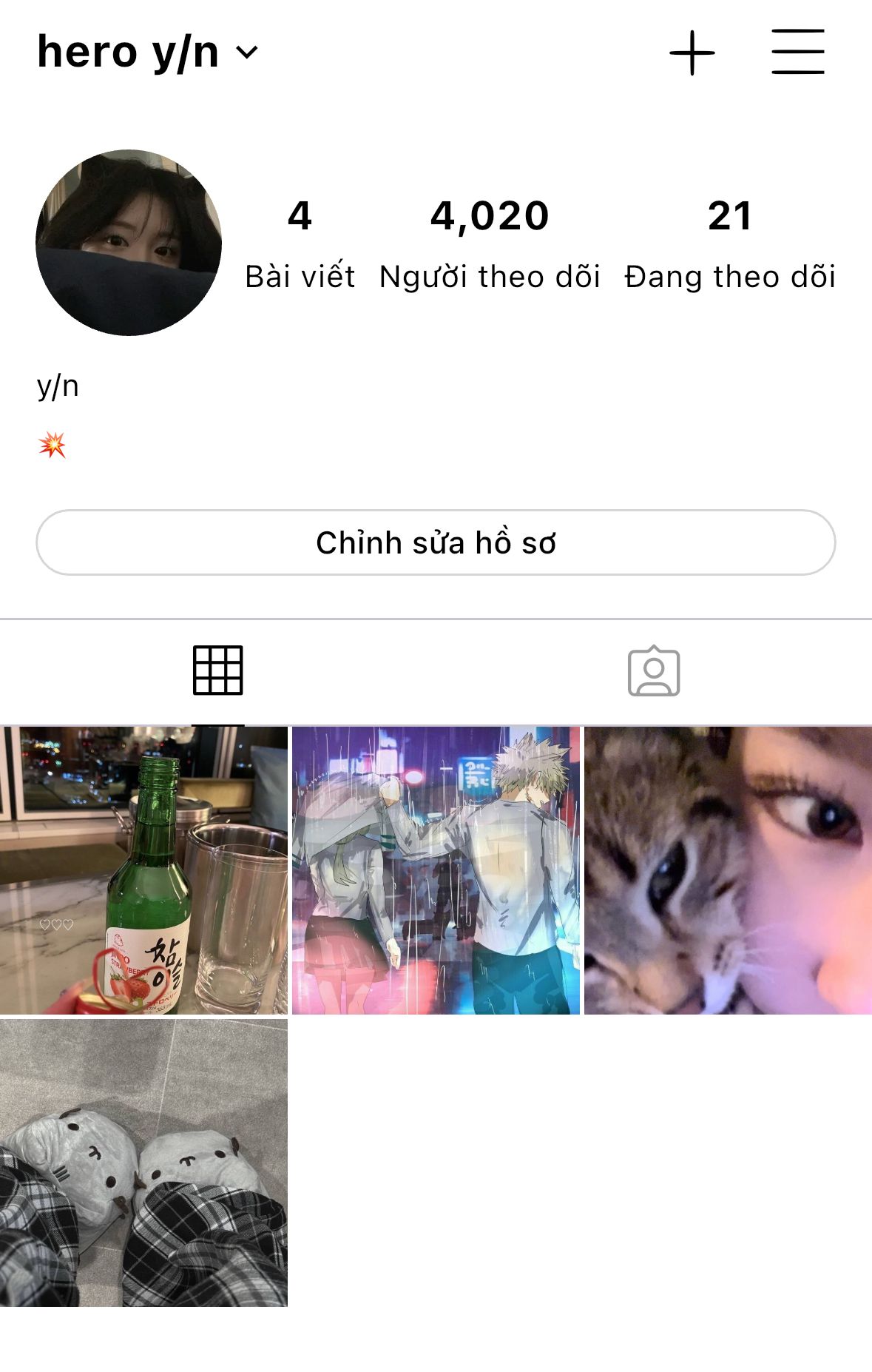Tap Chỉnh sửa hồ sơ button
The width and height of the screenshot is (872, 1372).
coord(436,542)
